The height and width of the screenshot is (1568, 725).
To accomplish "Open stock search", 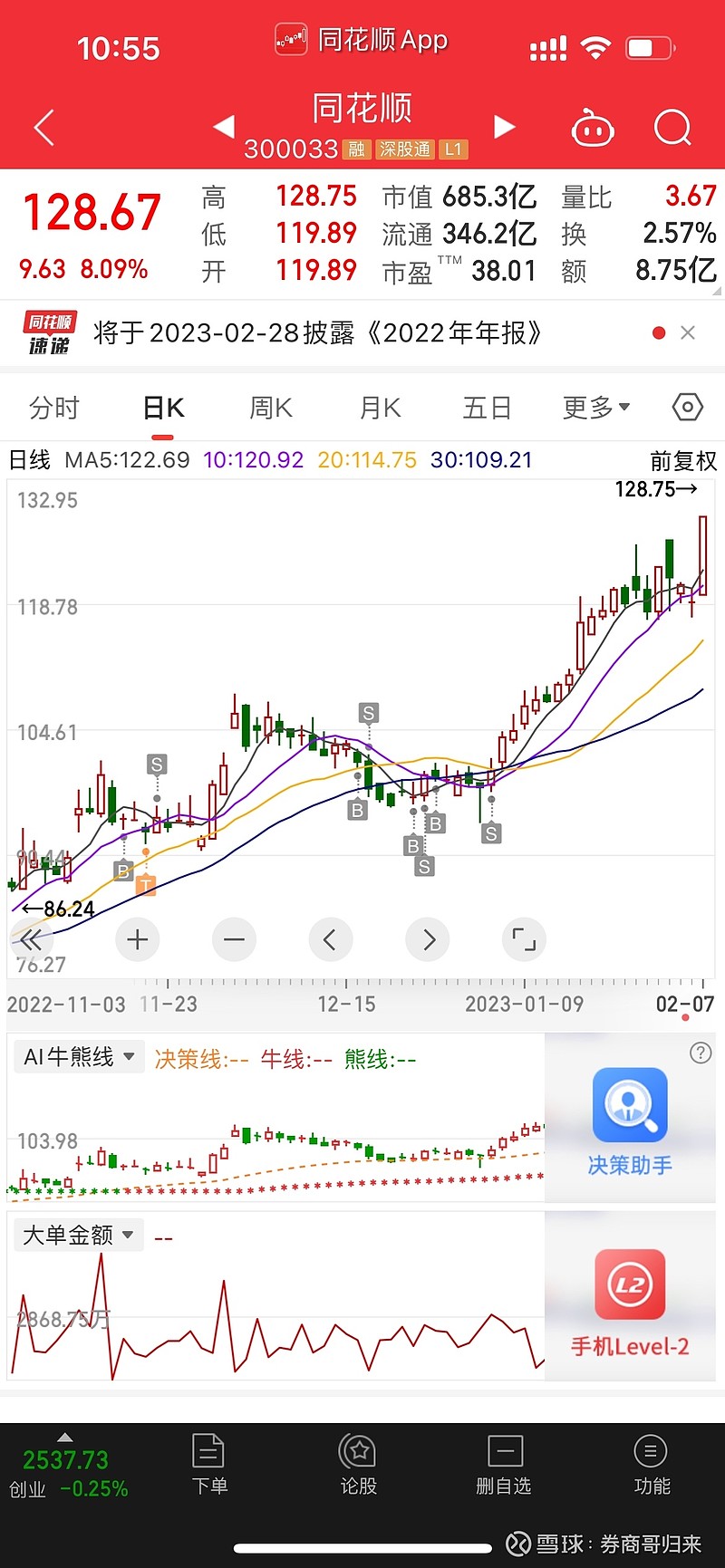I will pyautogui.click(x=672, y=128).
